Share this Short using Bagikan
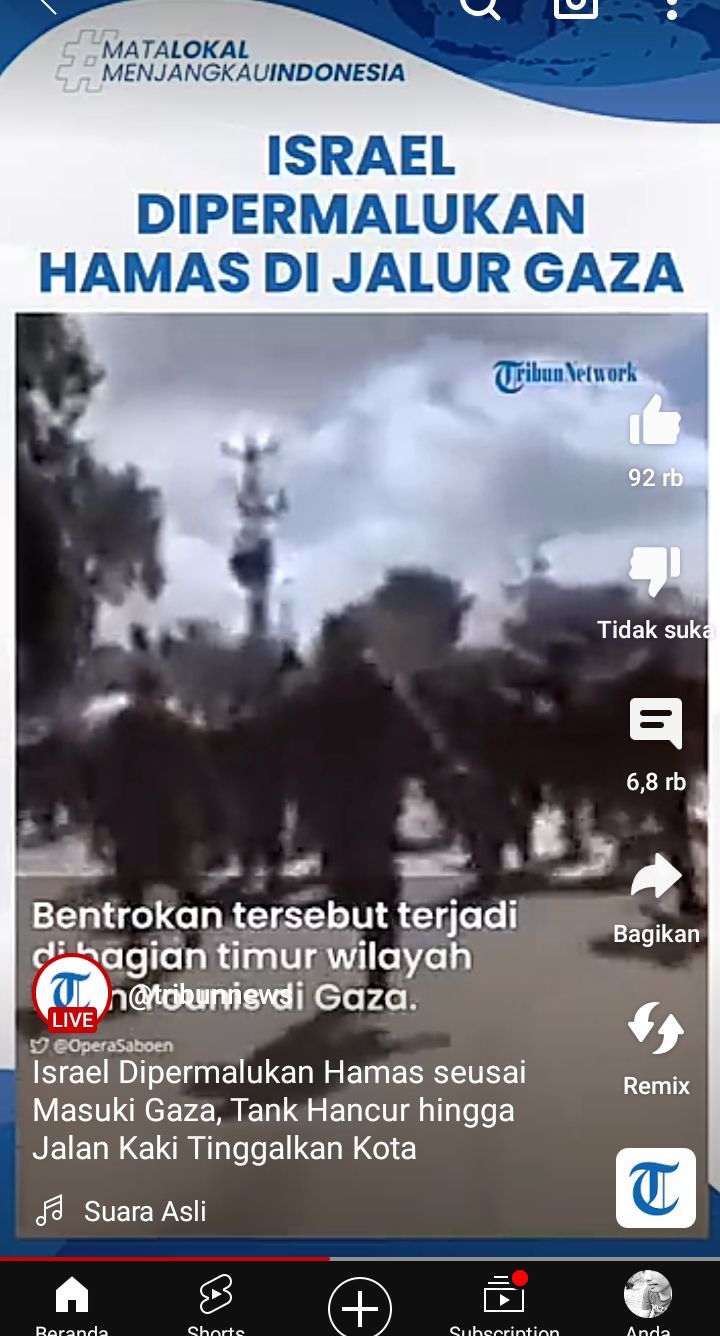The height and width of the screenshot is (1336, 720). [656, 877]
